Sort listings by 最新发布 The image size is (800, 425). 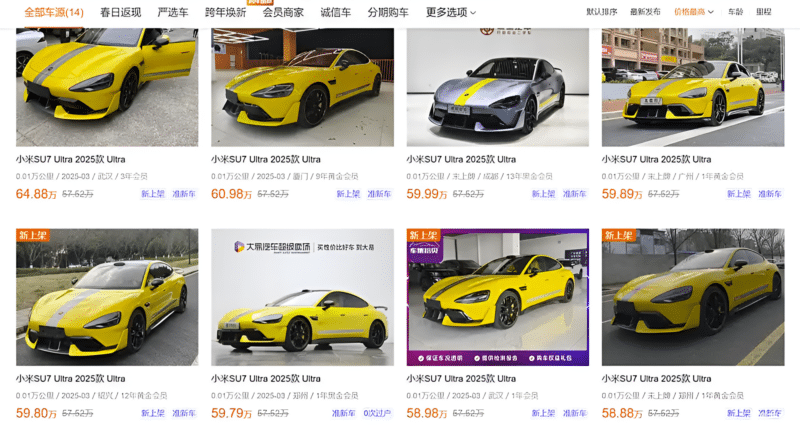(x=645, y=12)
